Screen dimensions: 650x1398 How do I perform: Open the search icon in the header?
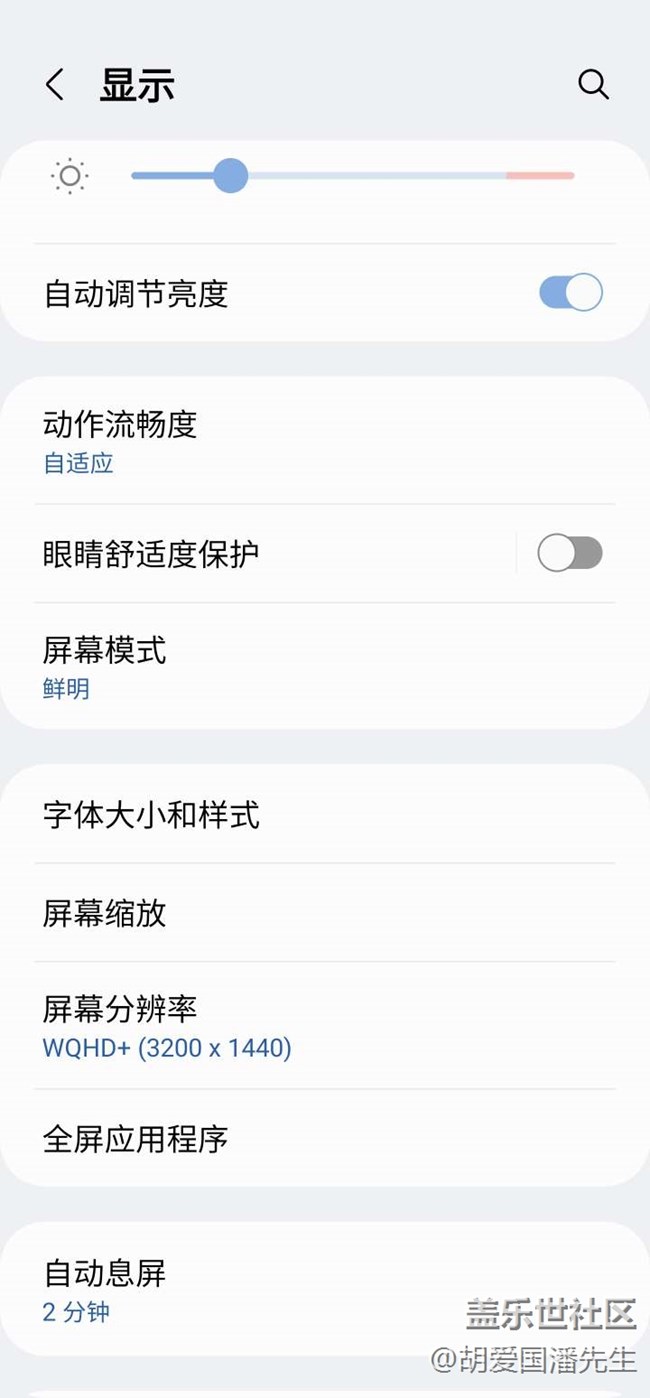[593, 85]
